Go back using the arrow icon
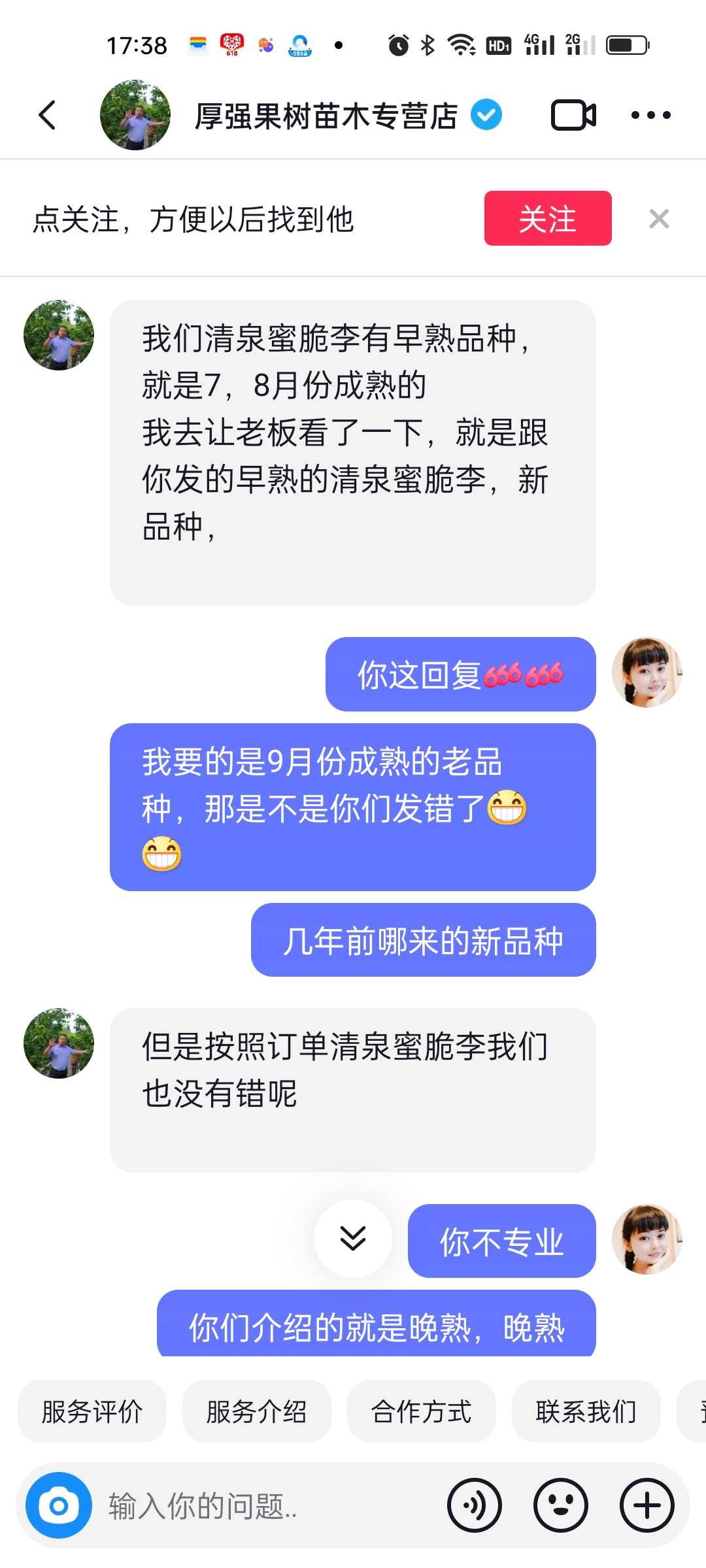 (47, 116)
